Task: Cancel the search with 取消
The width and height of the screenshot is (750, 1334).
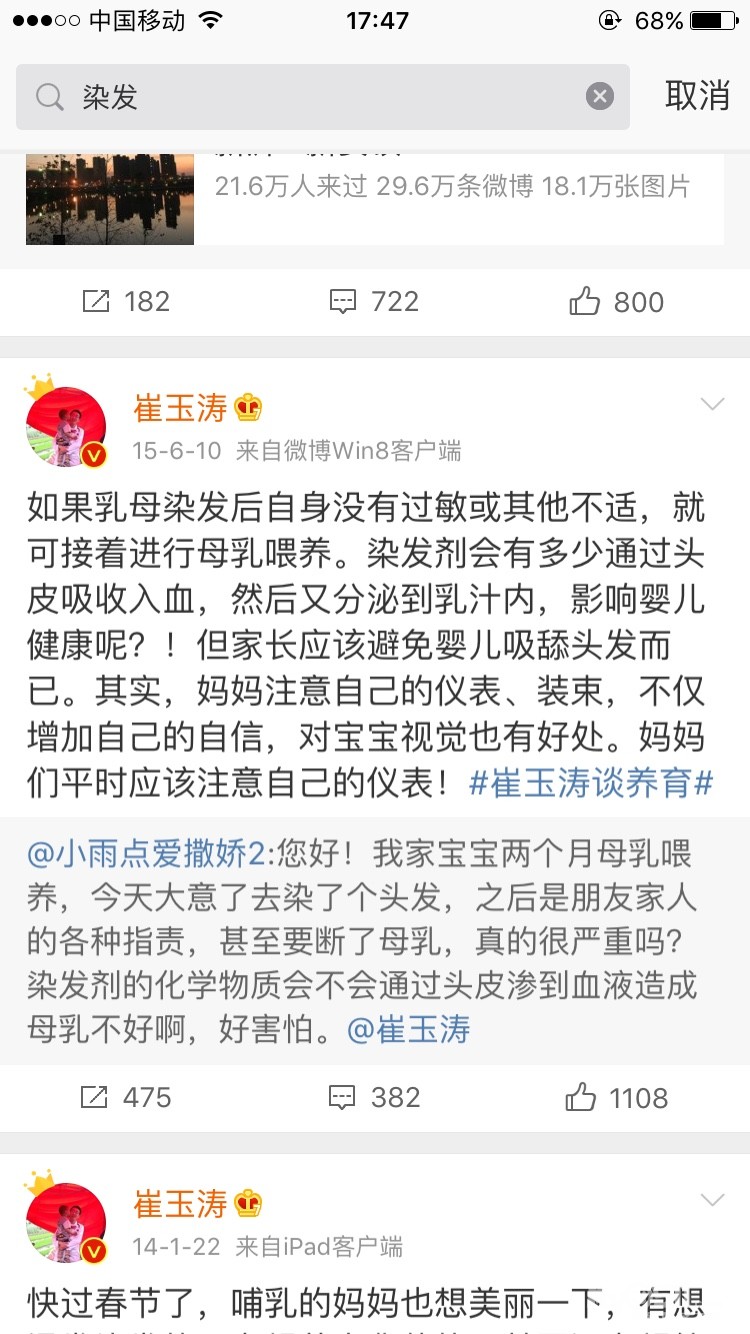Action: pyautogui.click(x=697, y=96)
